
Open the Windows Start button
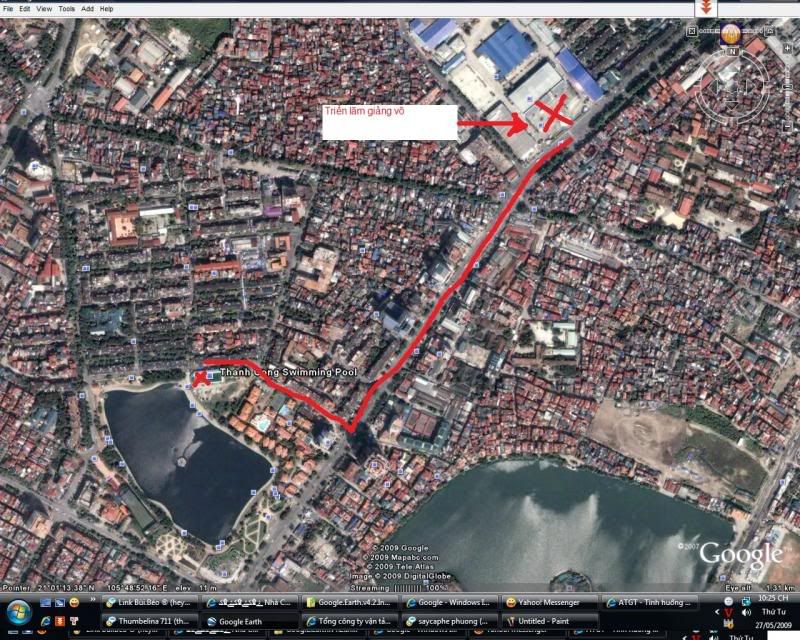click(18, 611)
